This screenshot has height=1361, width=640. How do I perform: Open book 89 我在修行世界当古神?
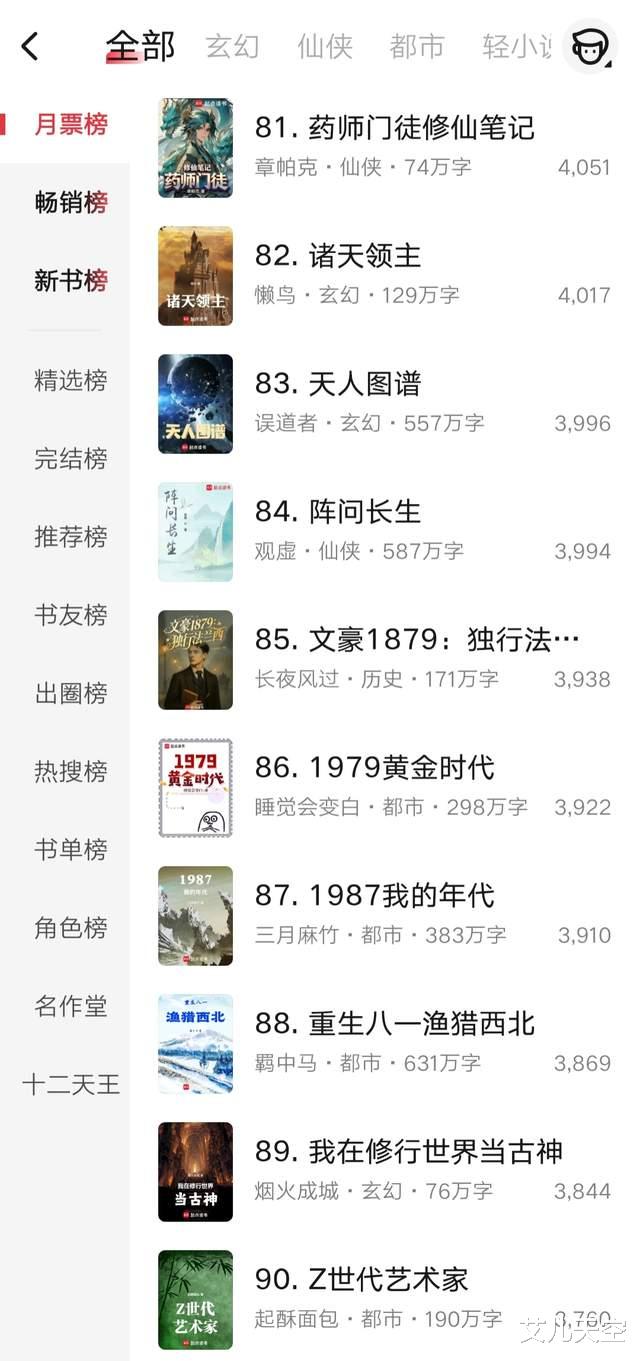[408, 1152]
